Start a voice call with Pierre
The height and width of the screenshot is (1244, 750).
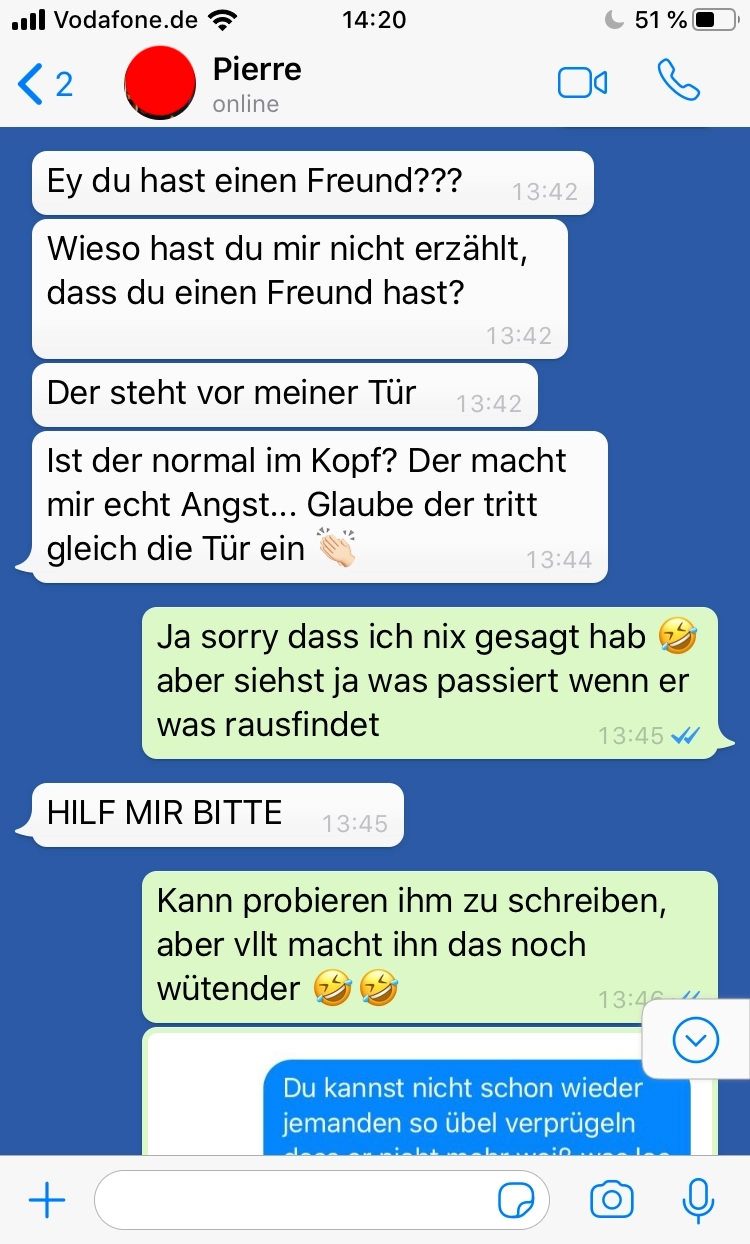coord(678,82)
